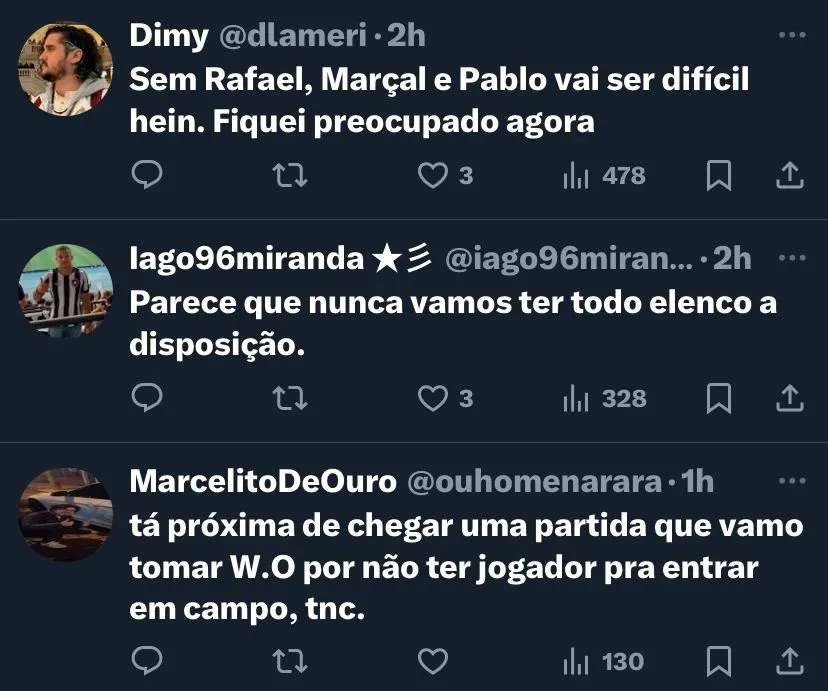The width and height of the screenshot is (828, 691).
Task: Reply to MarcelitoDeOuro's tweet
Action: click(x=148, y=661)
